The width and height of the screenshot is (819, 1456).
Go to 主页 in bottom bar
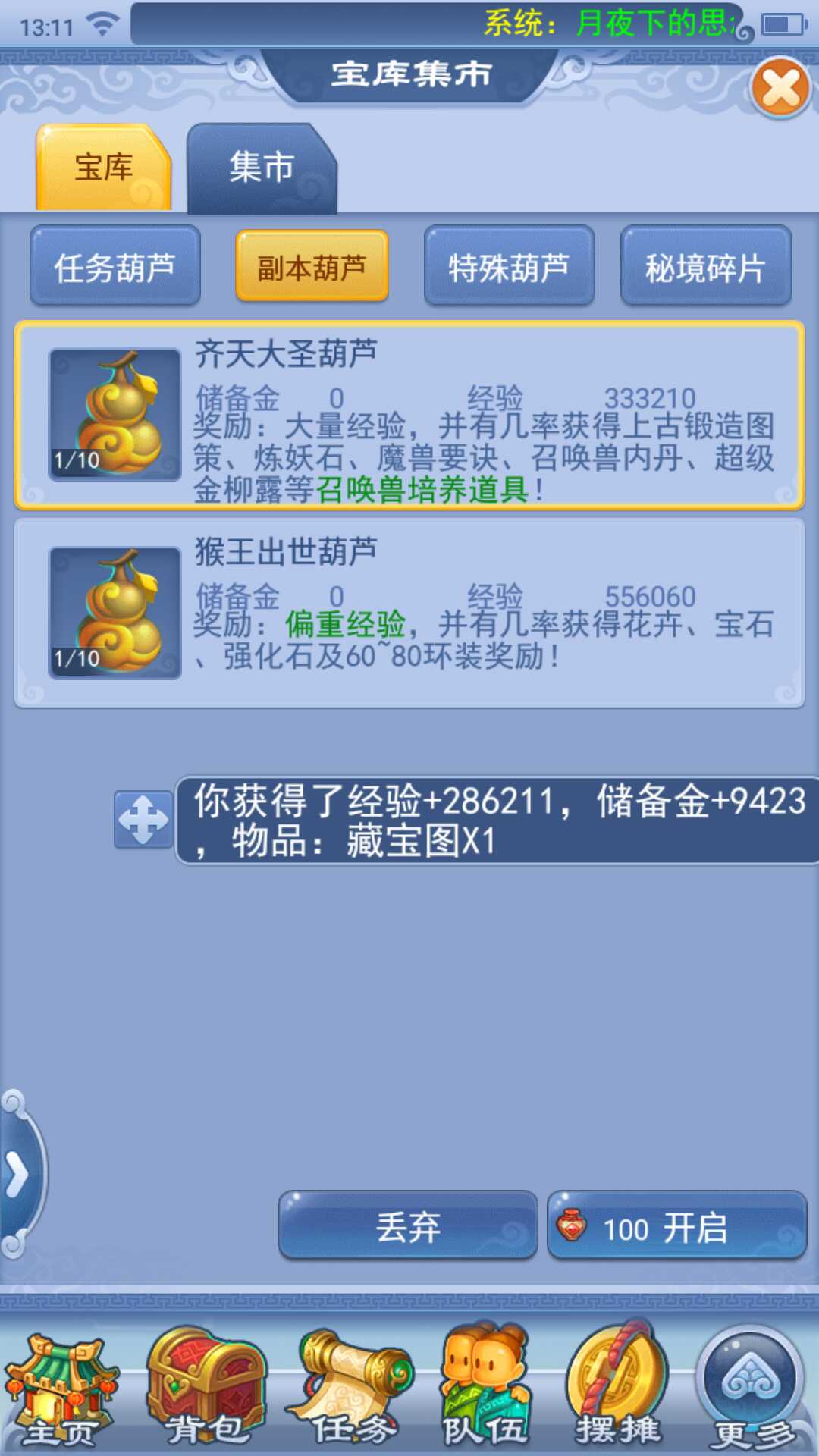[59, 1392]
